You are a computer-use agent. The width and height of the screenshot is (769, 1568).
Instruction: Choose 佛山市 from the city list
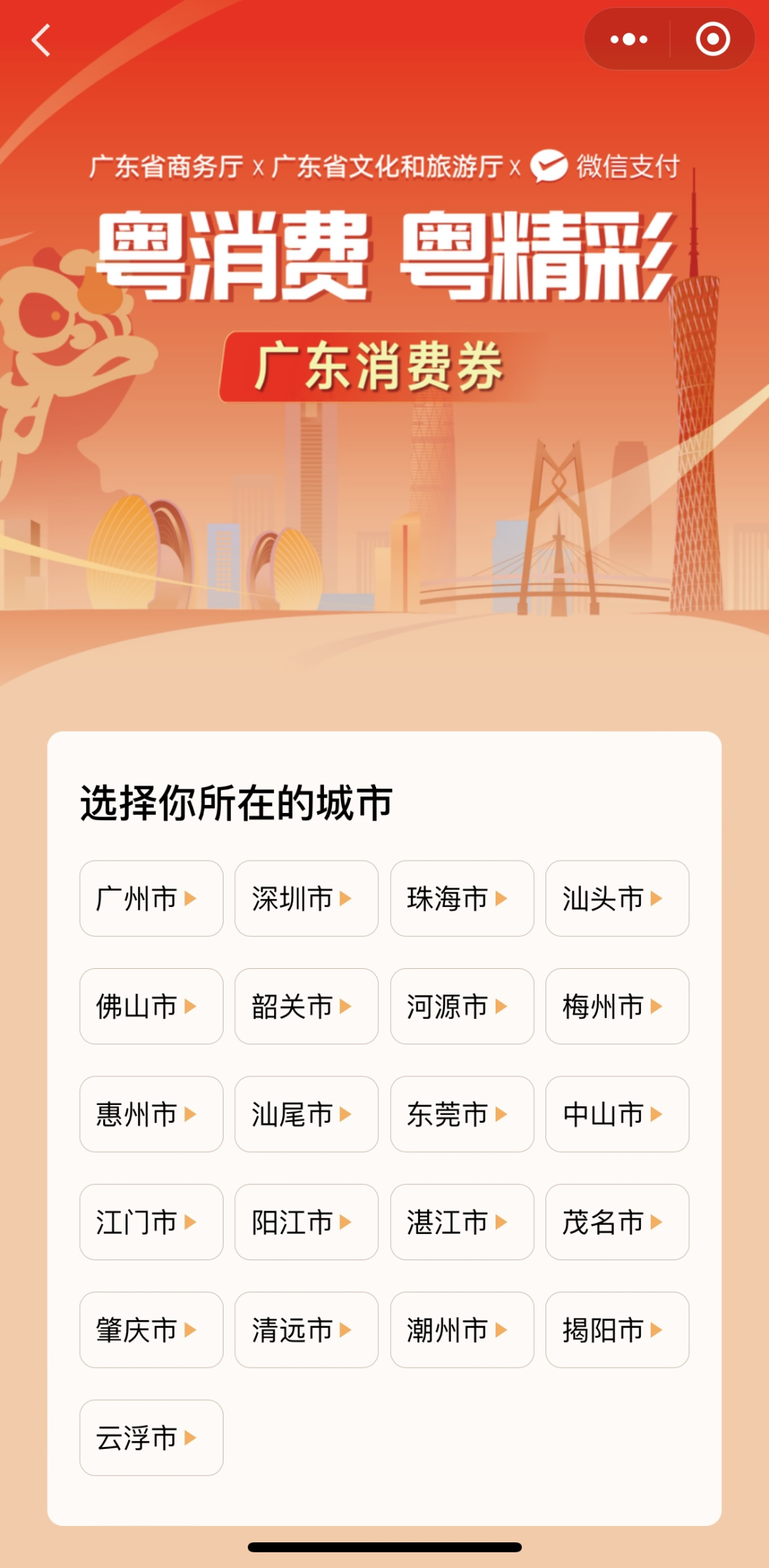[151, 1007]
